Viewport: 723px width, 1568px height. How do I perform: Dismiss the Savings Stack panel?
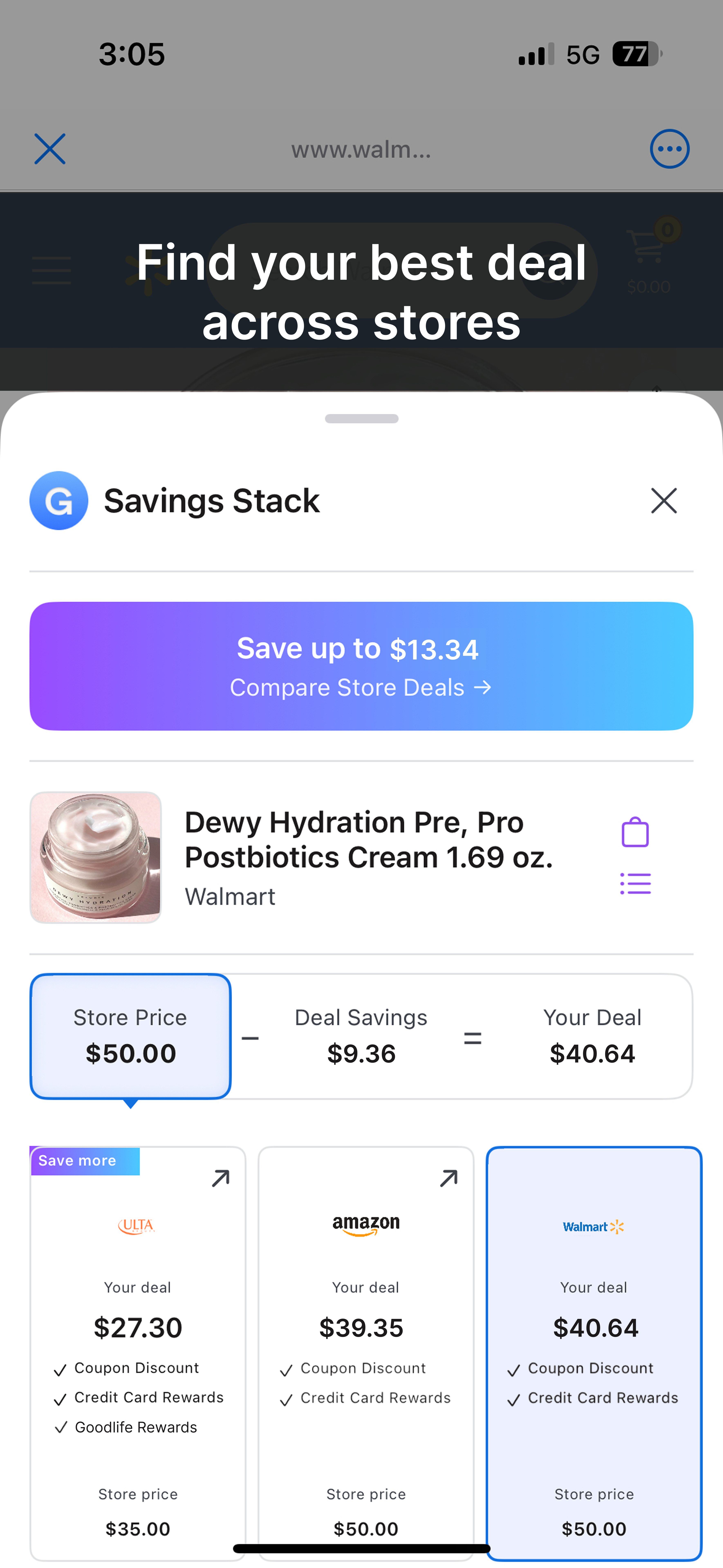(663, 501)
